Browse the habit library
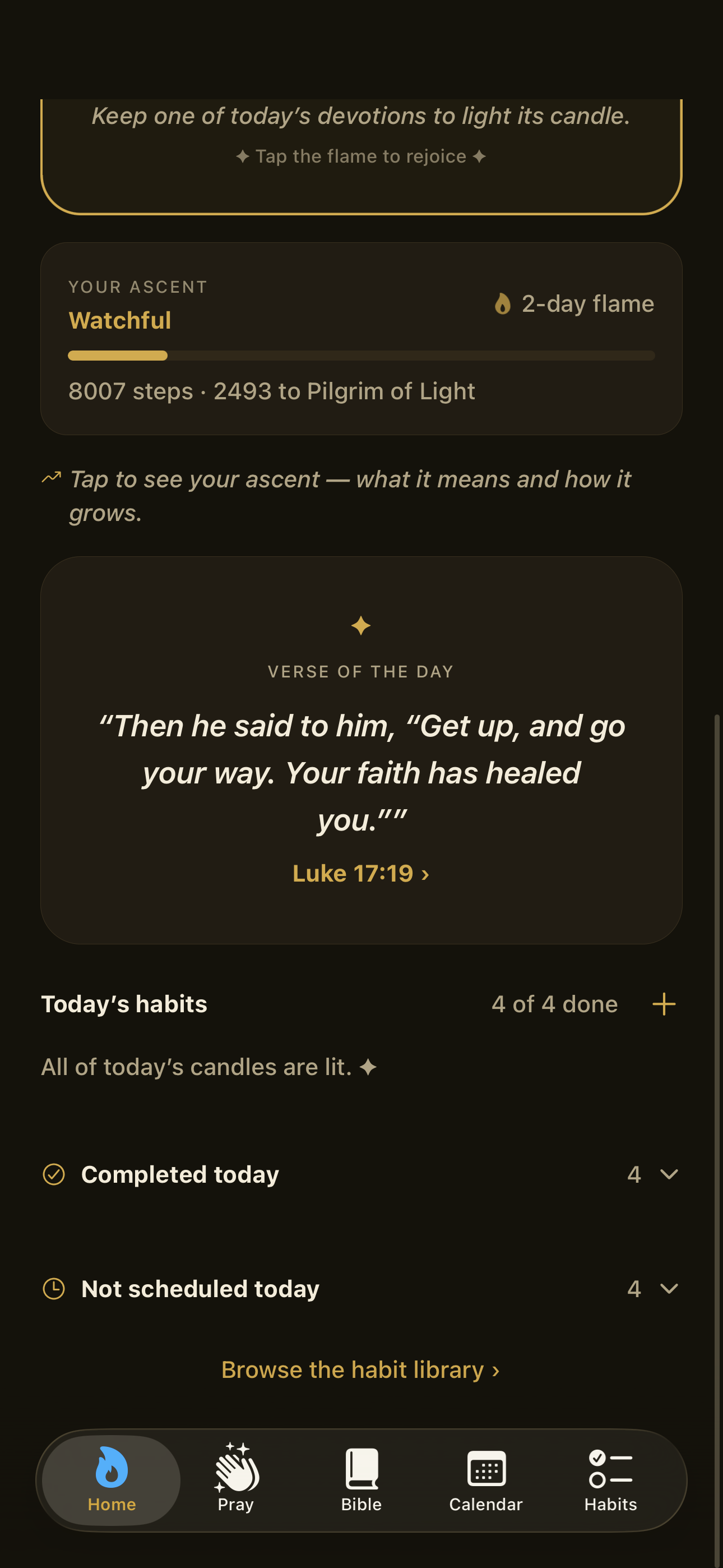 [x=361, y=1369]
